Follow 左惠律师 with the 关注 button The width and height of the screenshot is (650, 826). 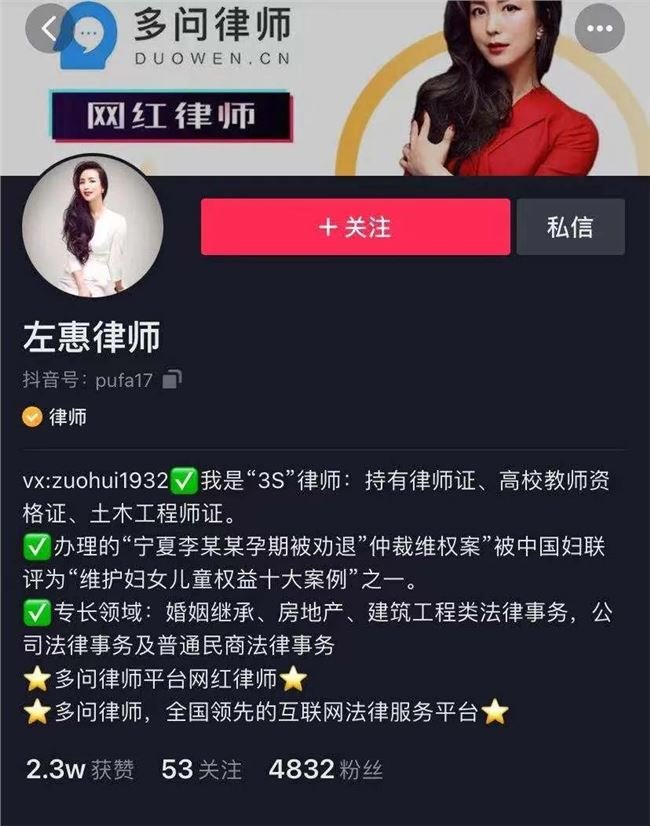tap(355, 227)
